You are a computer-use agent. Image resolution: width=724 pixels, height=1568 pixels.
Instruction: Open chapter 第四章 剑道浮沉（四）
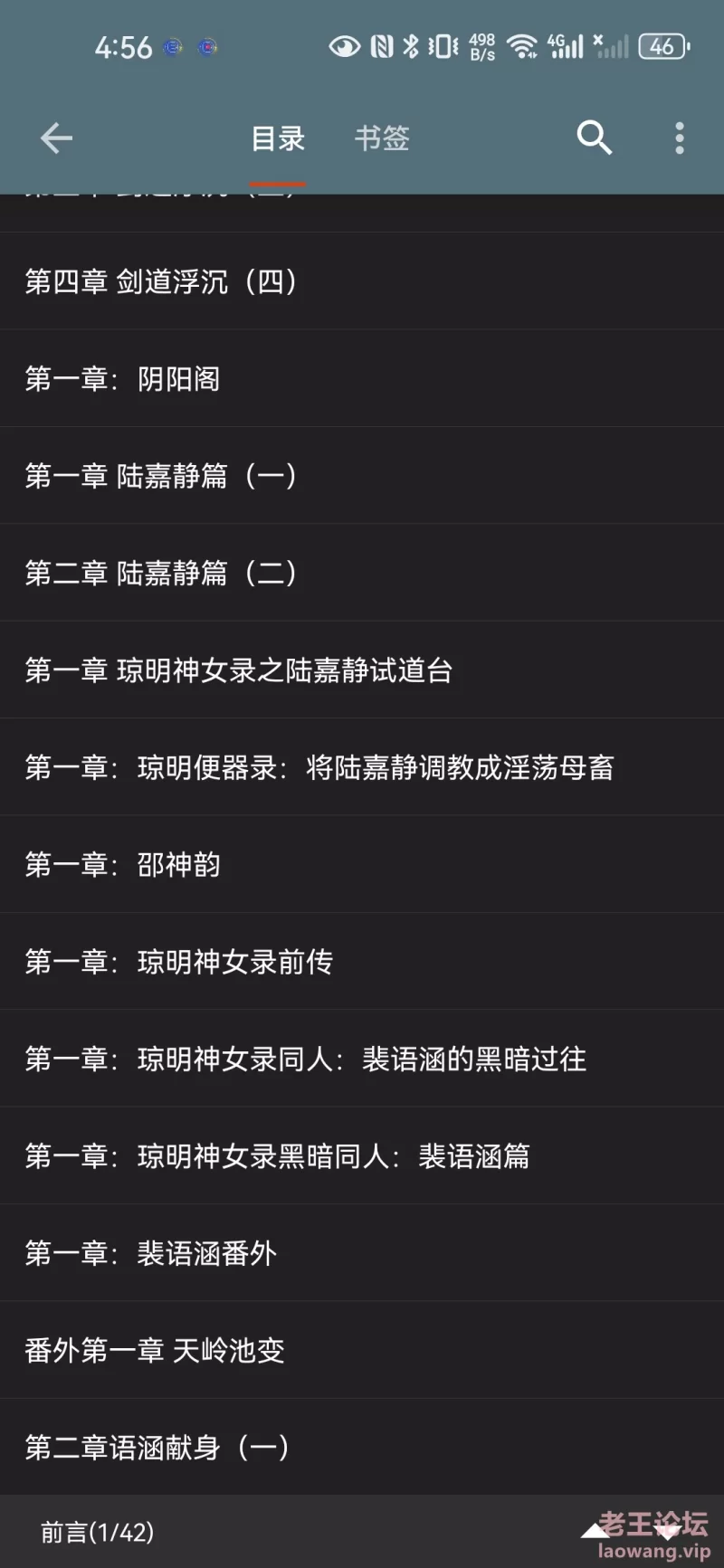point(362,281)
